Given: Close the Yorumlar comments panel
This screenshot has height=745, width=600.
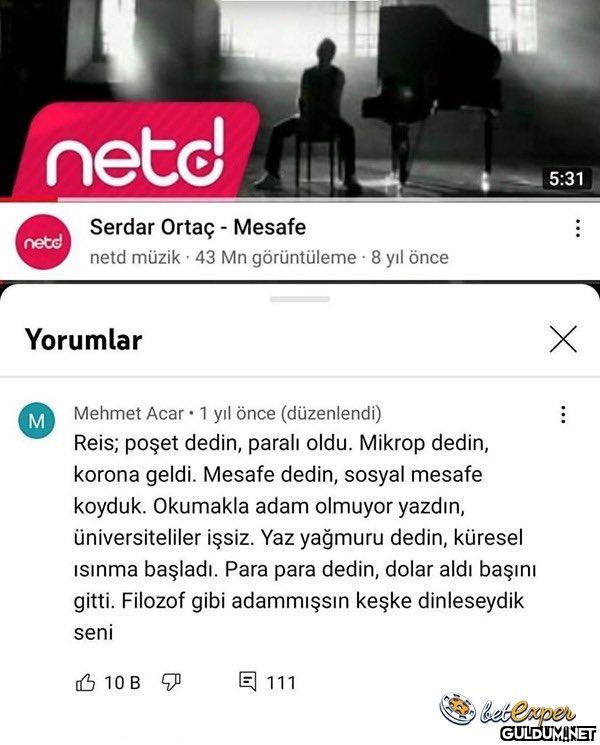Looking at the screenshot, I should click(x=563, y=340).
